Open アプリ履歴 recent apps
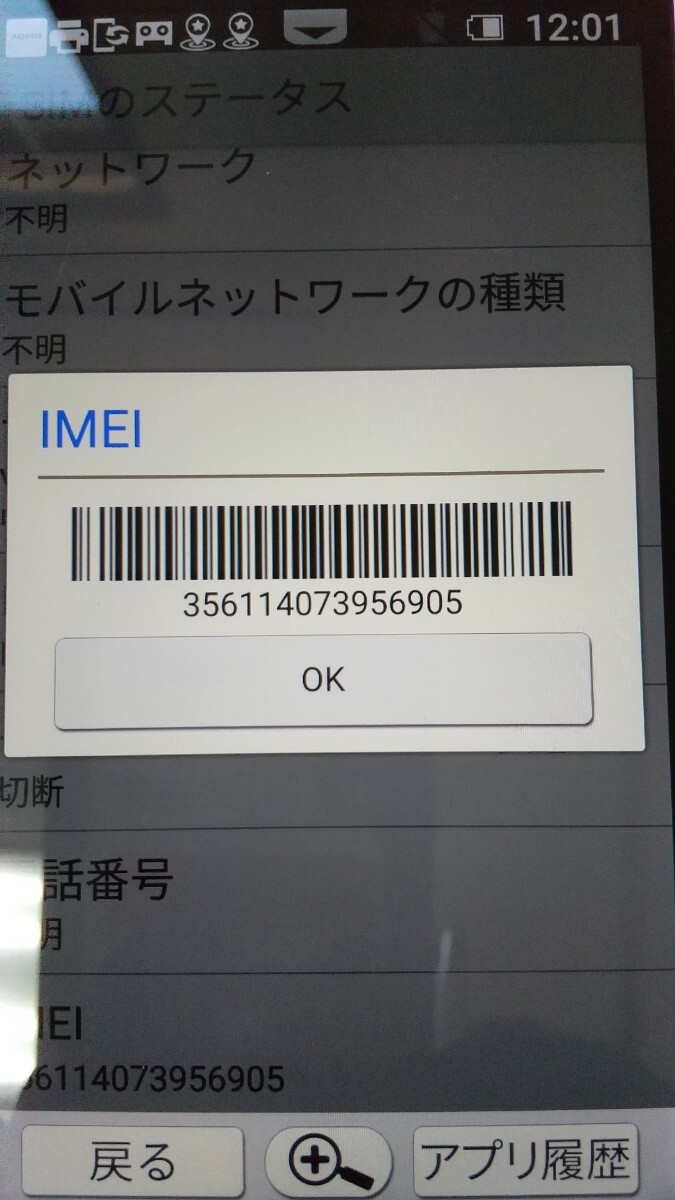This screenshot has height=1200, width=675. click(526, 1162)
